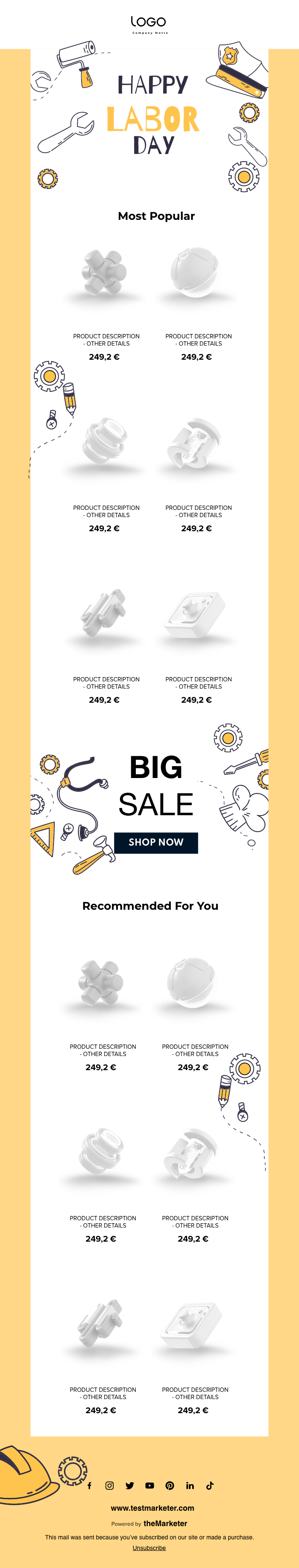
Task: Open theMarketer powered-by link
Action: point(165,1524)
